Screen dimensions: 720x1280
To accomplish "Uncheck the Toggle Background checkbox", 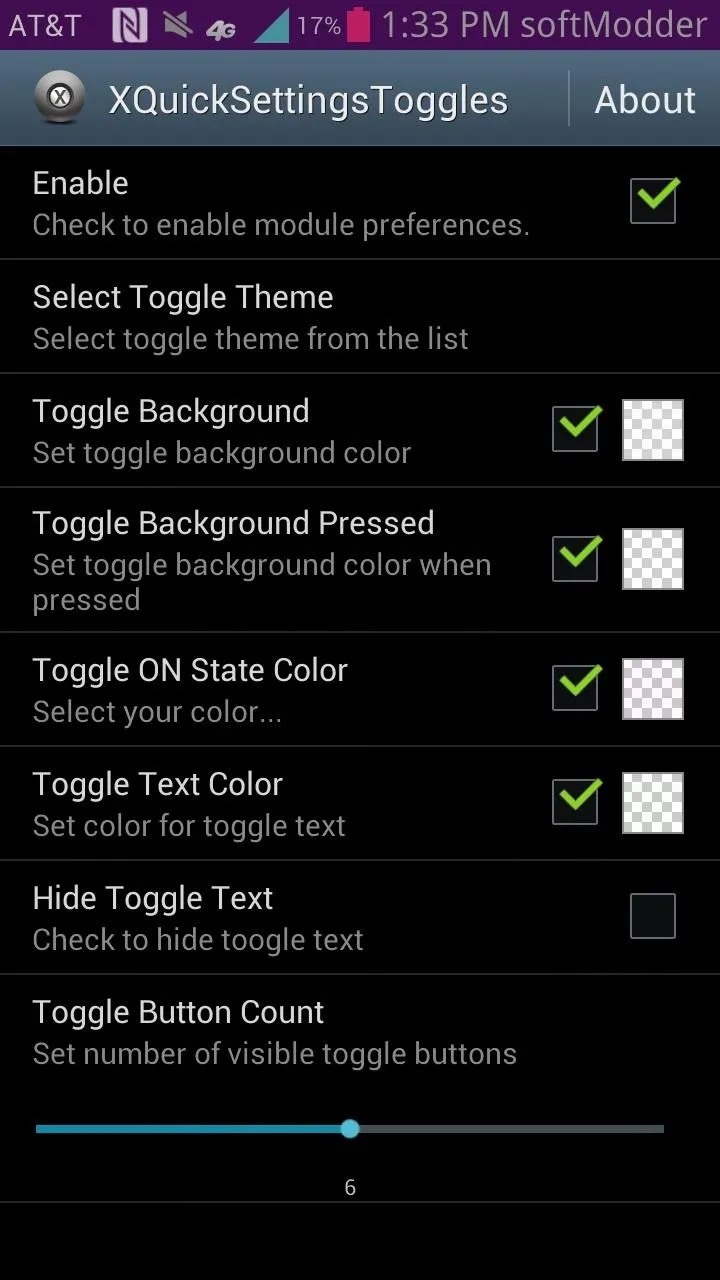I will [576, 429].
